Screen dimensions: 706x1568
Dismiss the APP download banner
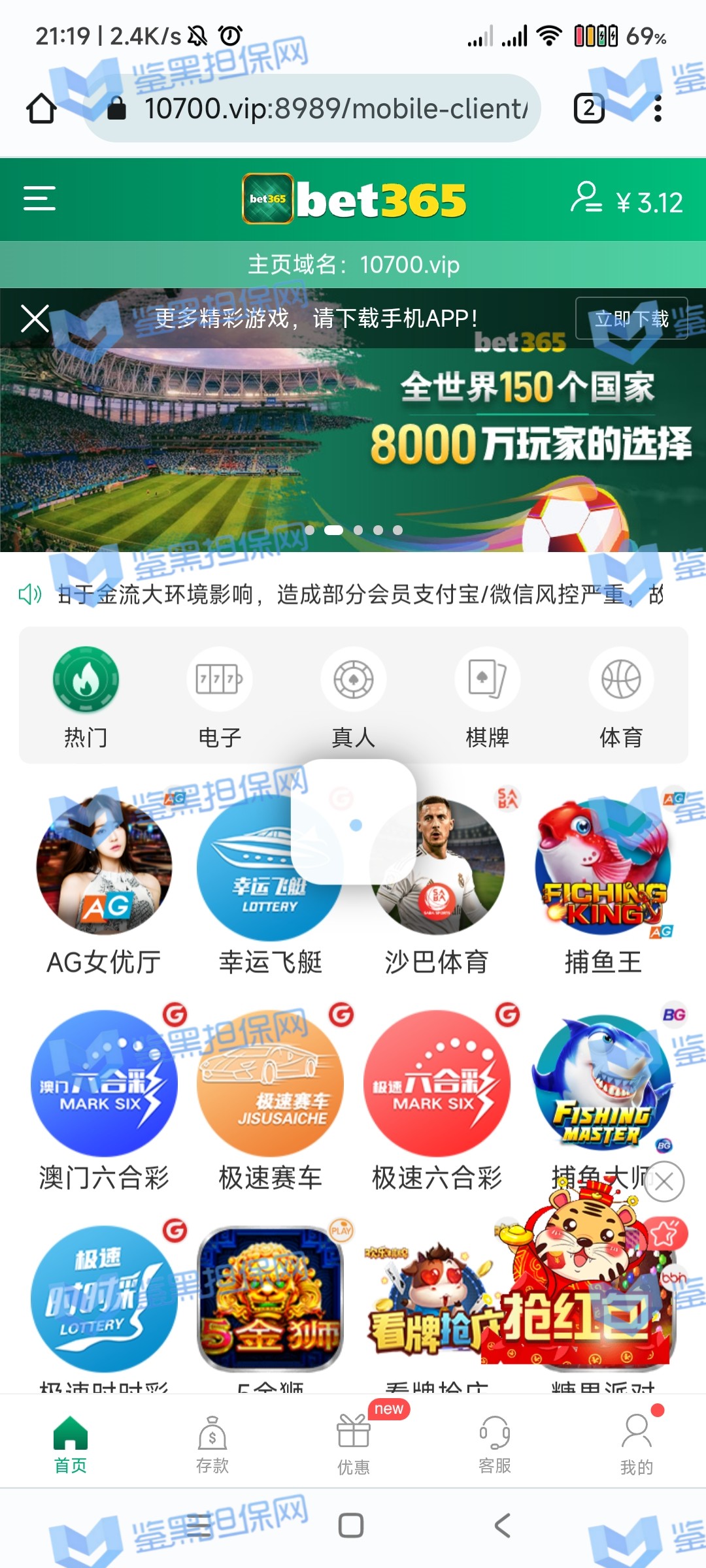(x=35, y=319)
